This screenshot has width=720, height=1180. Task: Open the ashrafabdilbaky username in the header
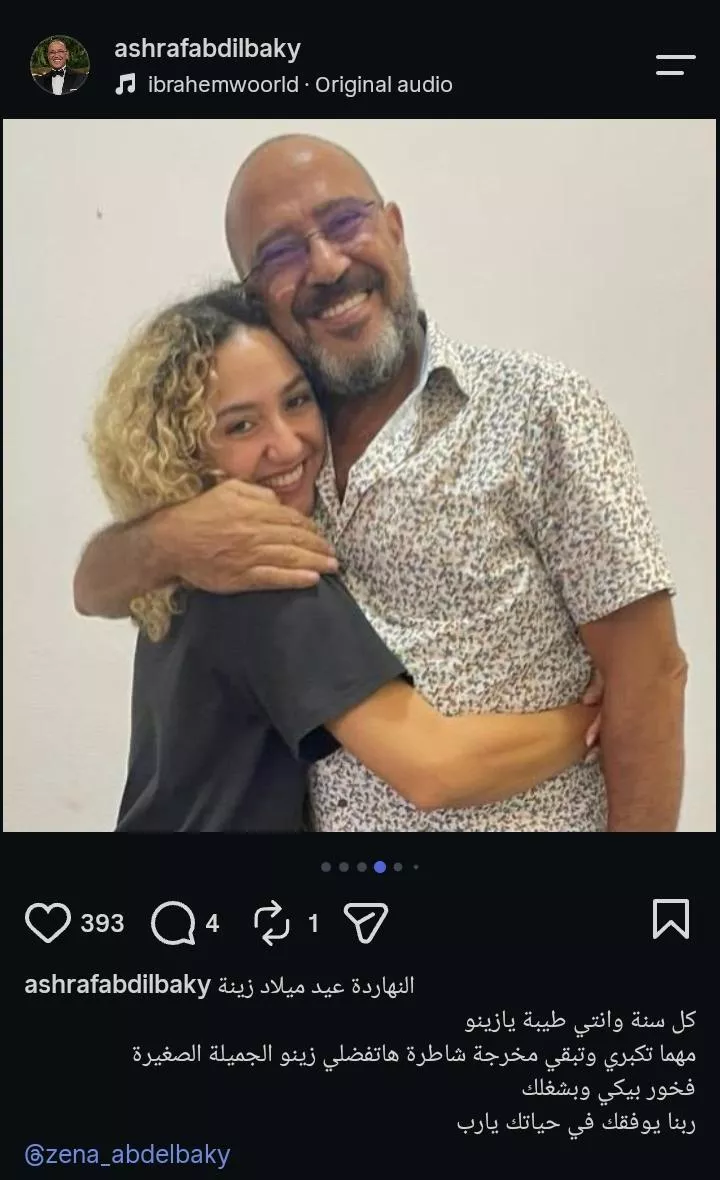coord(208,49)
